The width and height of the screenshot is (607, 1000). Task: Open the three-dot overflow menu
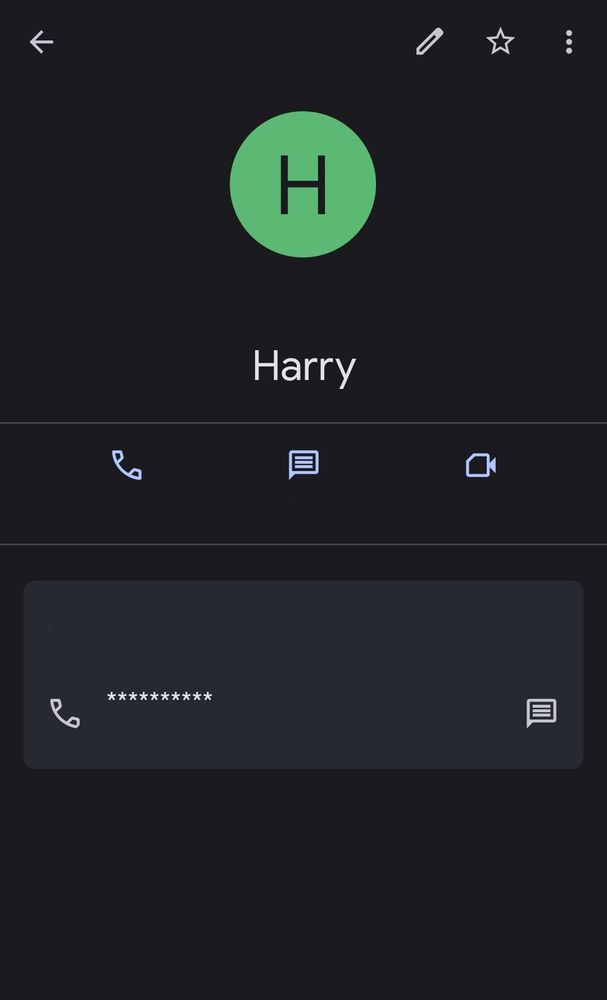point(568,42)
